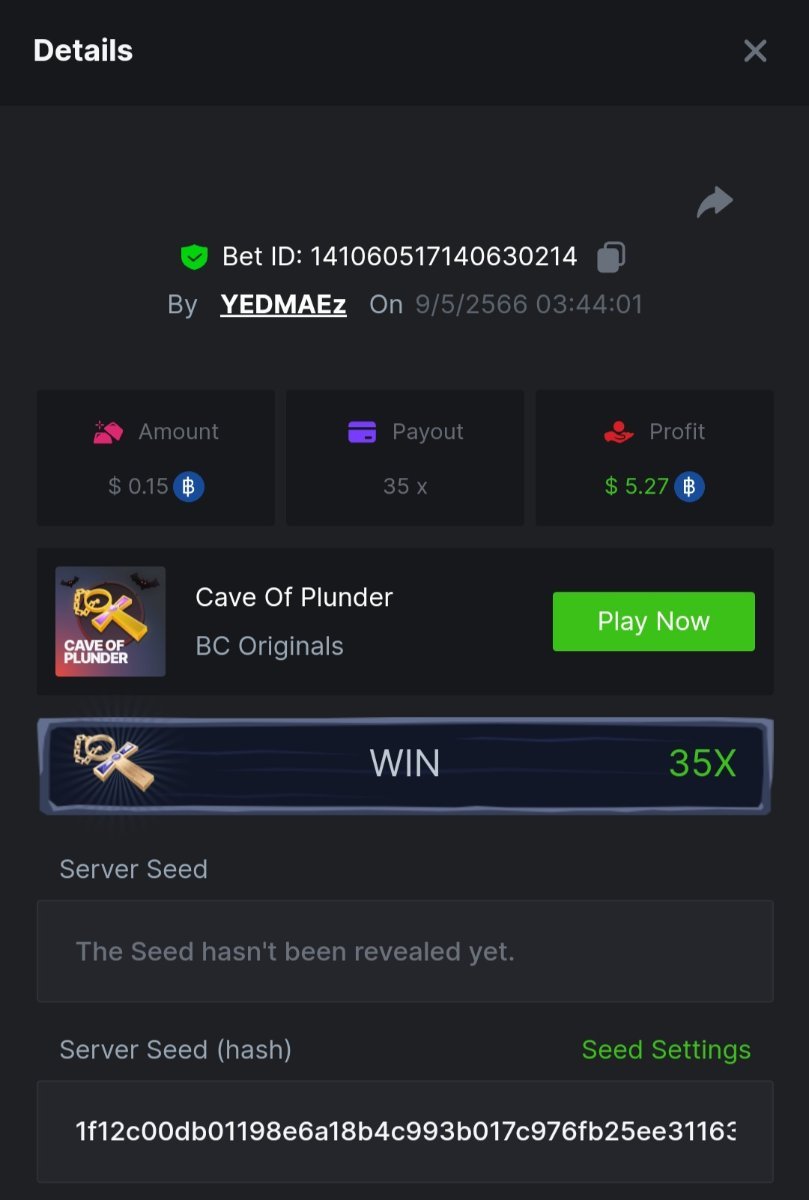This screenshot has width=809, height=1200.
Task: Open YEDMAEz user profile
Action: (x=283, y=305)
